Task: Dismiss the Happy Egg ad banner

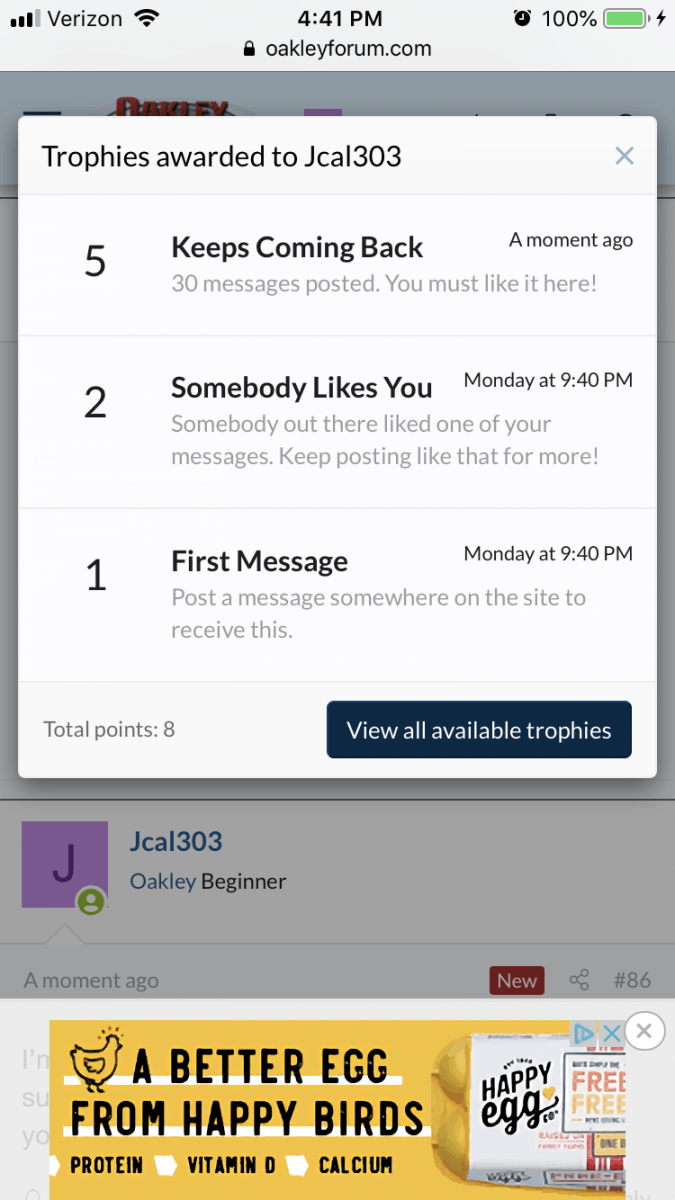Action: pos(645,1031)
